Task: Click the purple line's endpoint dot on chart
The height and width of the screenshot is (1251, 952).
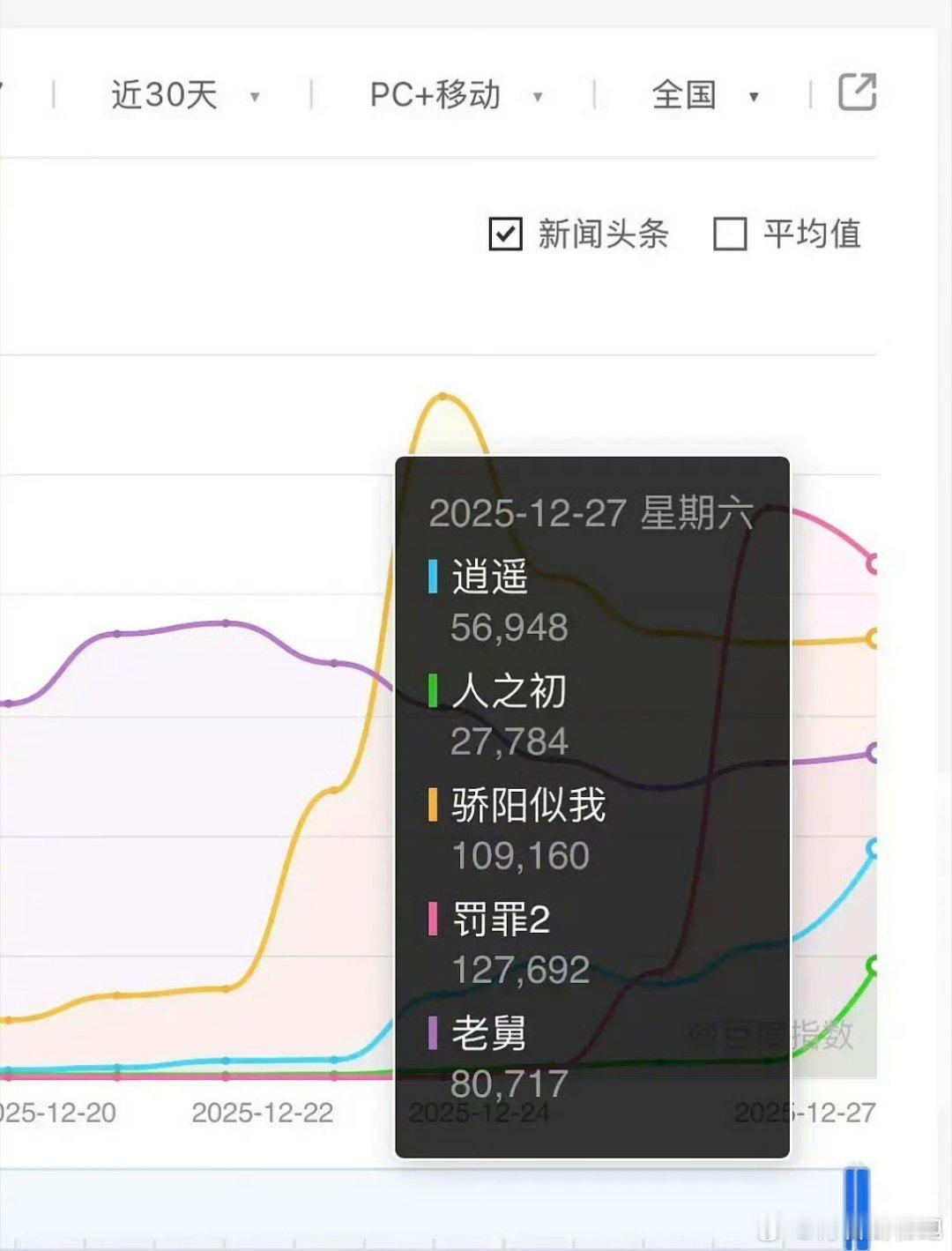Action: (x=872, y=753)
